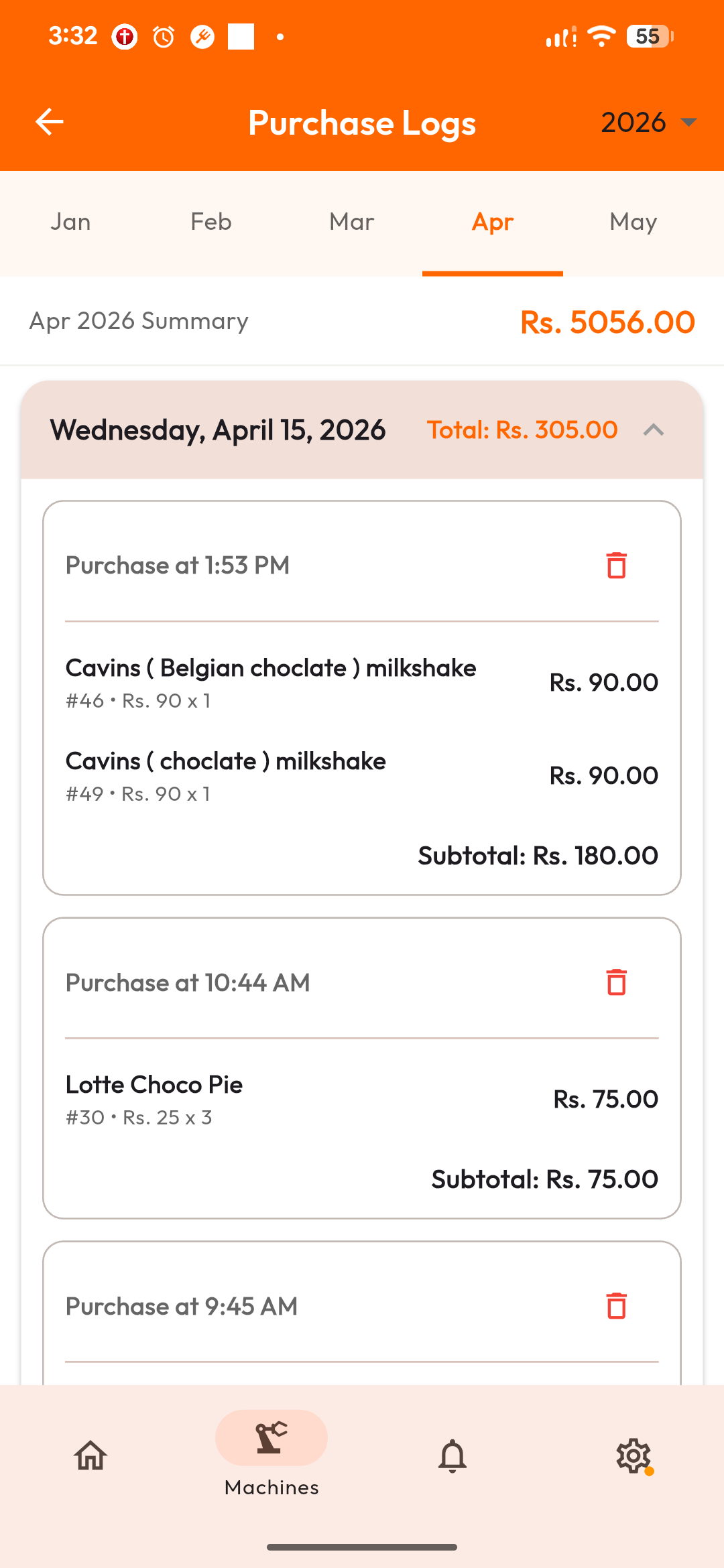Open settings via the gear icon
Screen dimensions: 724x1568
coord(632,1455)
